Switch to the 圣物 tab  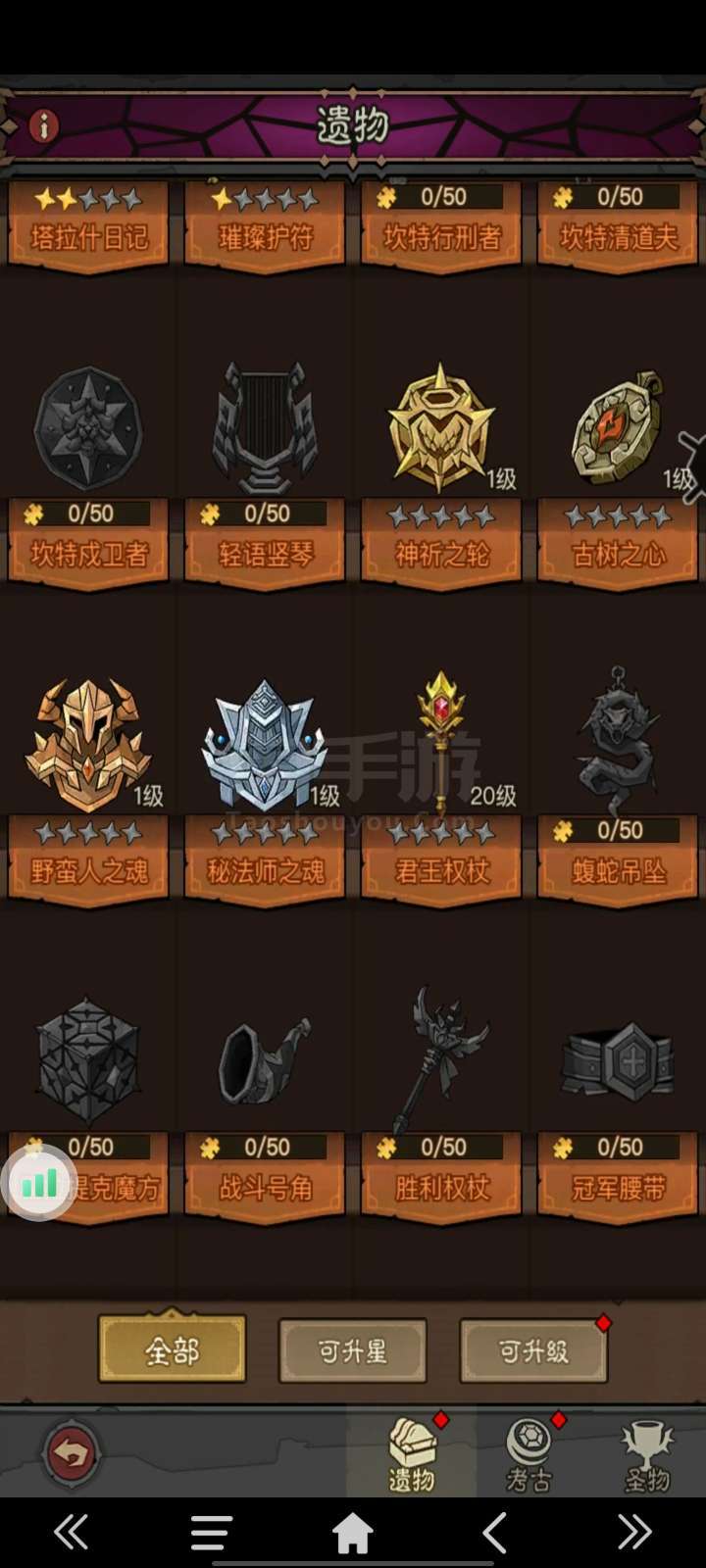(646, 1455)
